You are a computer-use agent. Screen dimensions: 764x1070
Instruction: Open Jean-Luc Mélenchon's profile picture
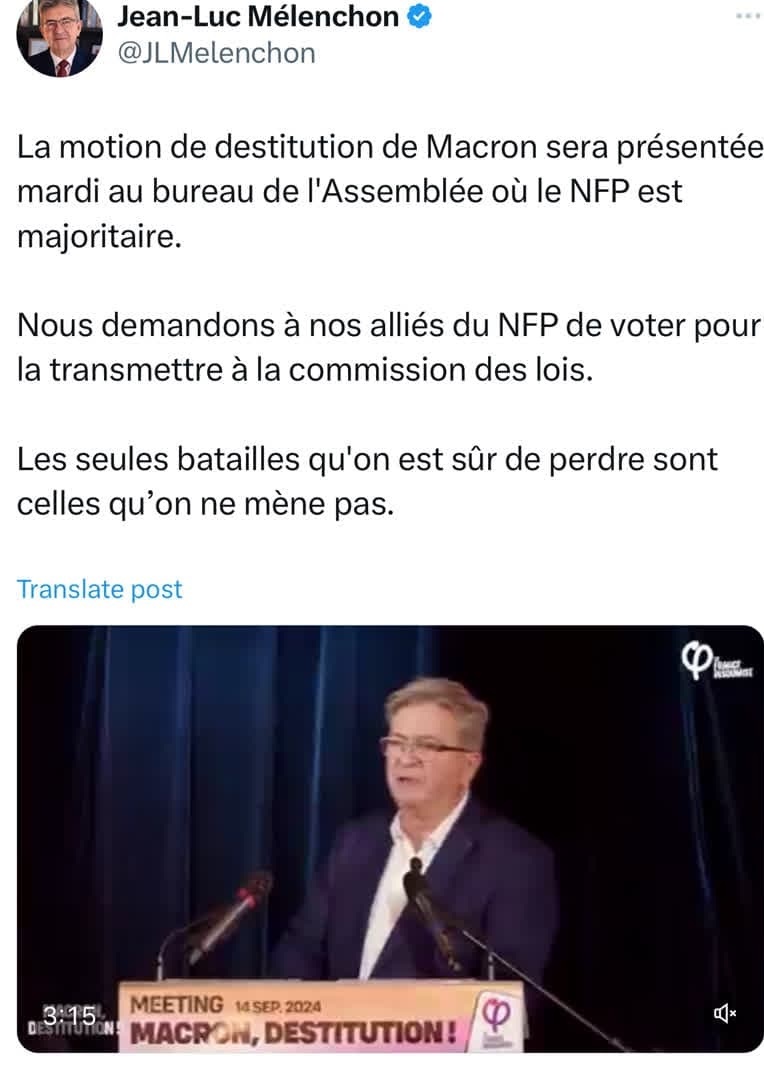(x=60, y=37)
